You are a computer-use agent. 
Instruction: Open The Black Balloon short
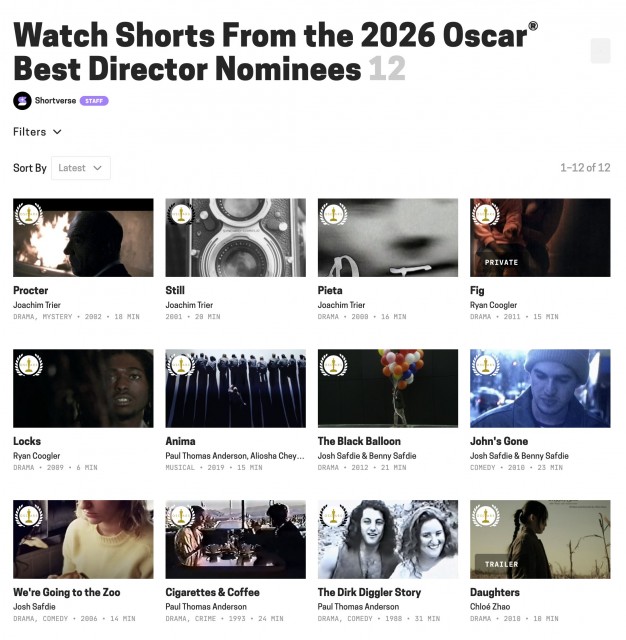click(387, 388)
